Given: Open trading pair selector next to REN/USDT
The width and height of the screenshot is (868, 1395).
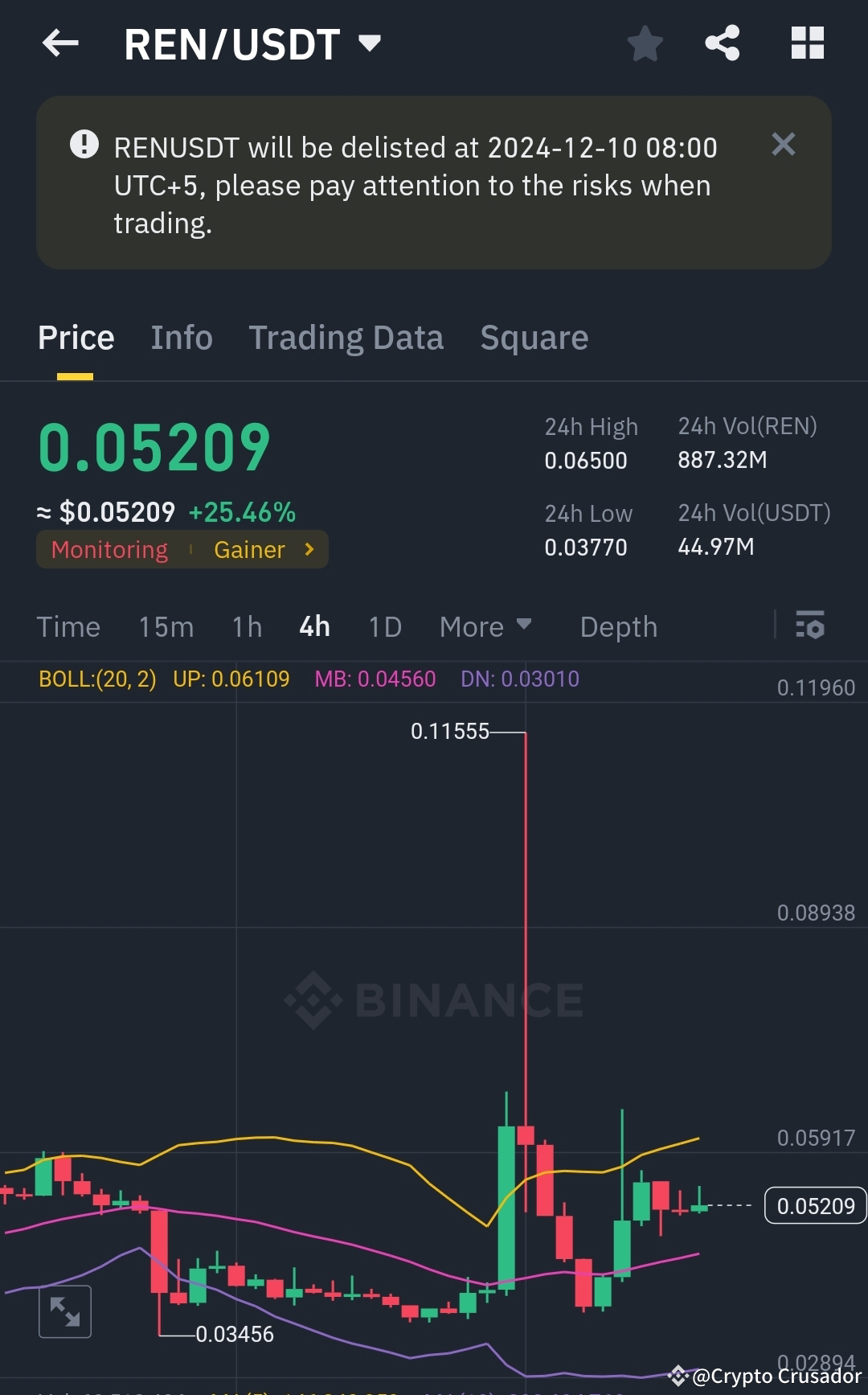Looking at the screenshot, I should tap(369, 44).
